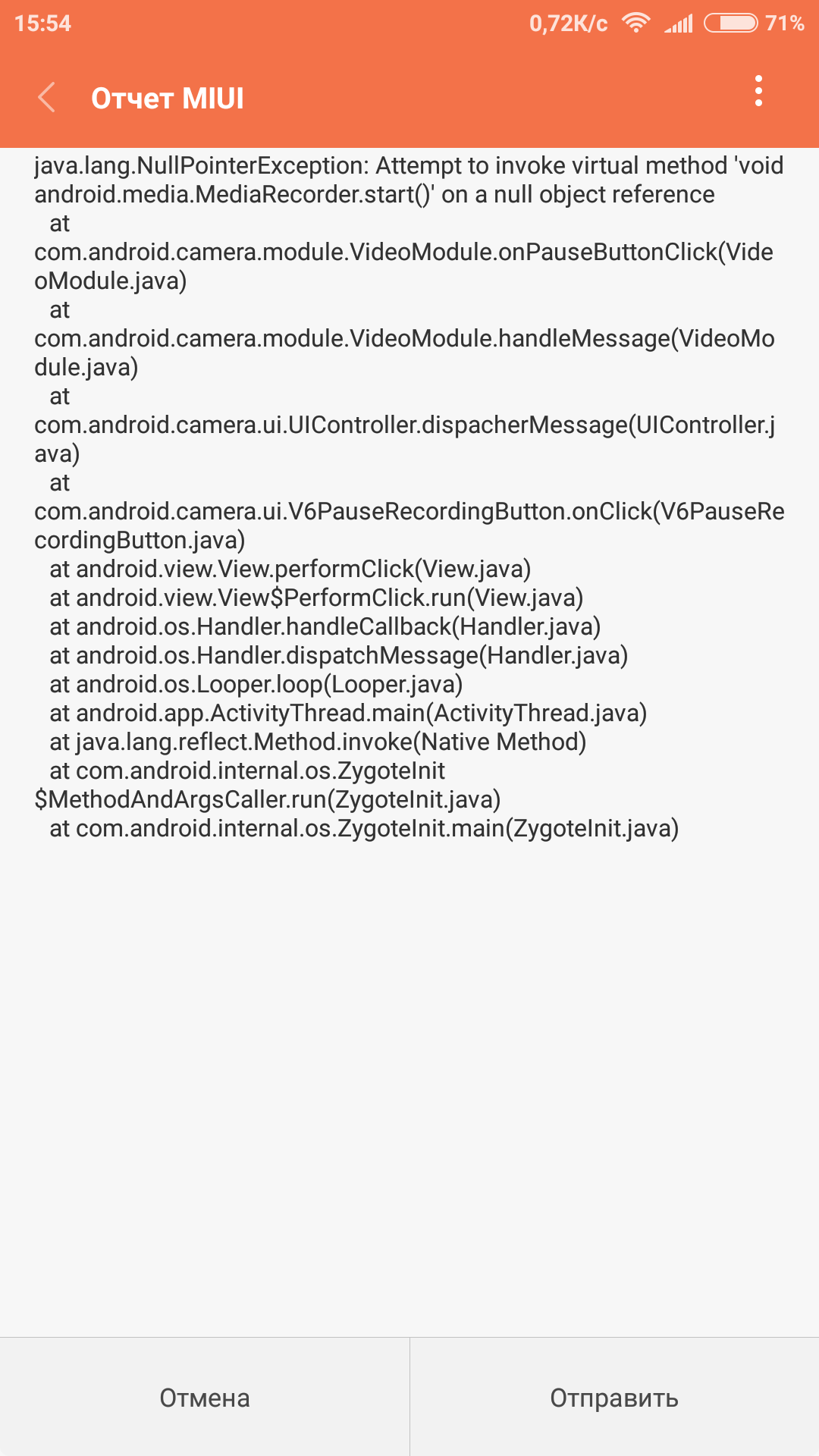Go back from the Отчет MIUI screen

tap(47, 98)
